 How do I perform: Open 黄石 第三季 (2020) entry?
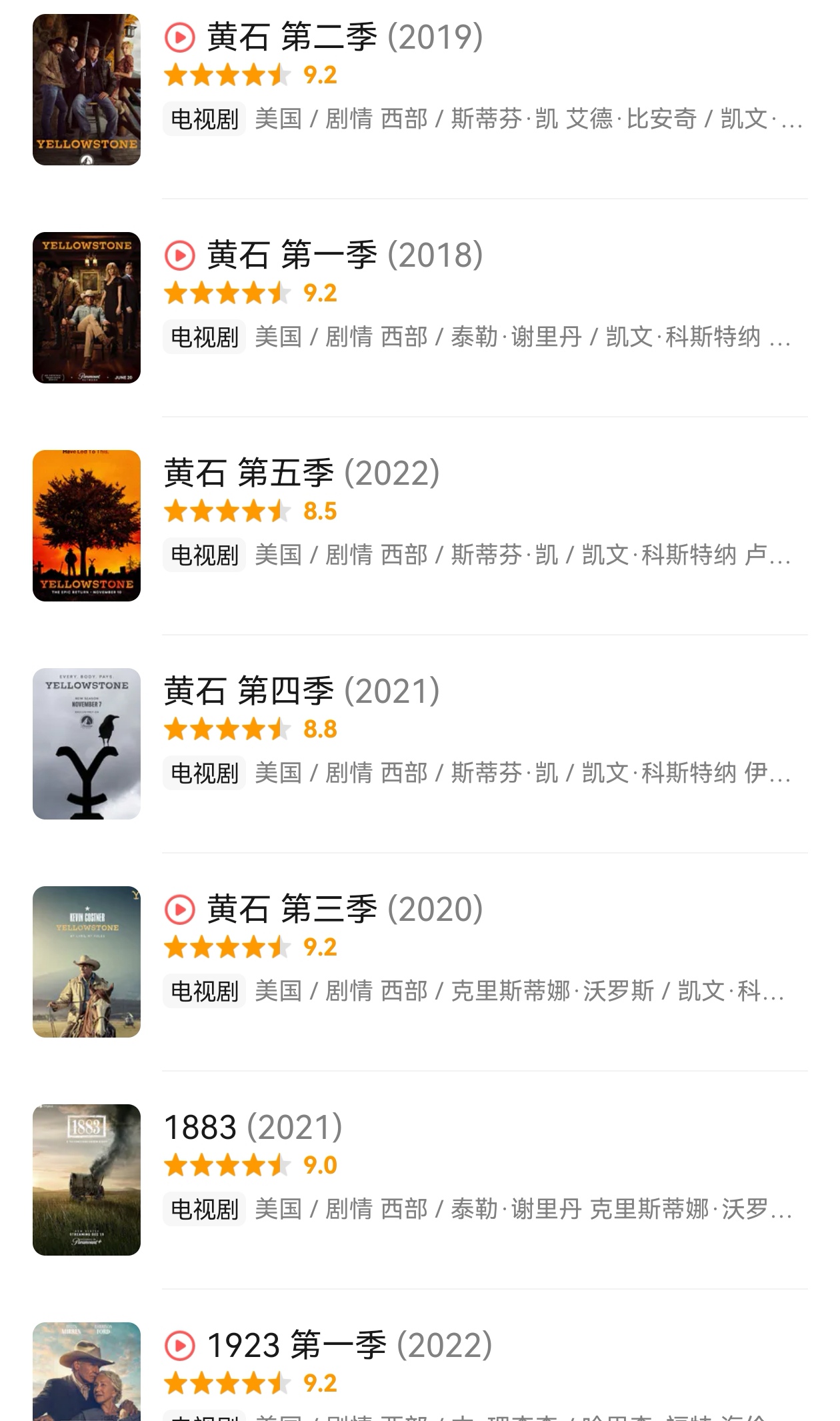[x=420, y=962]
